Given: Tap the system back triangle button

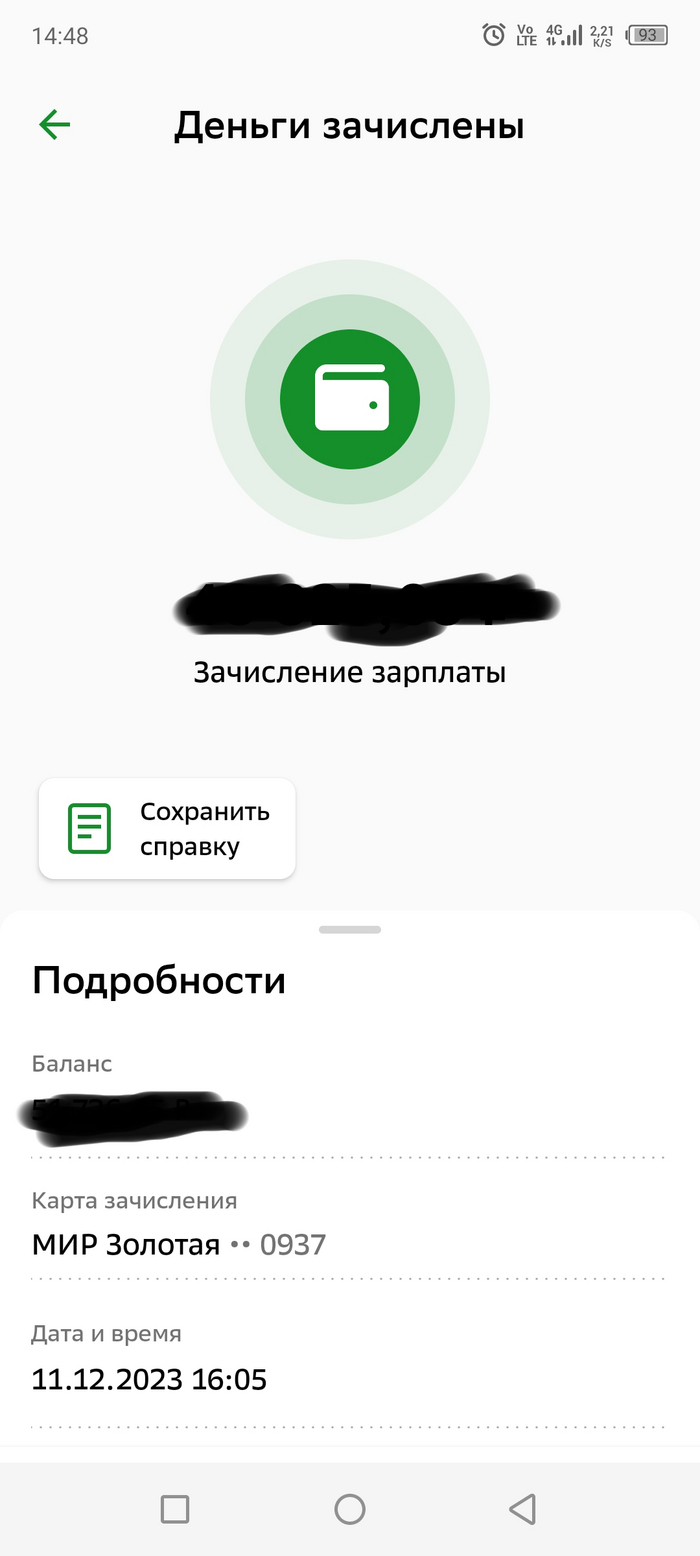Looking at the screenshot, I should [522, 1509].
